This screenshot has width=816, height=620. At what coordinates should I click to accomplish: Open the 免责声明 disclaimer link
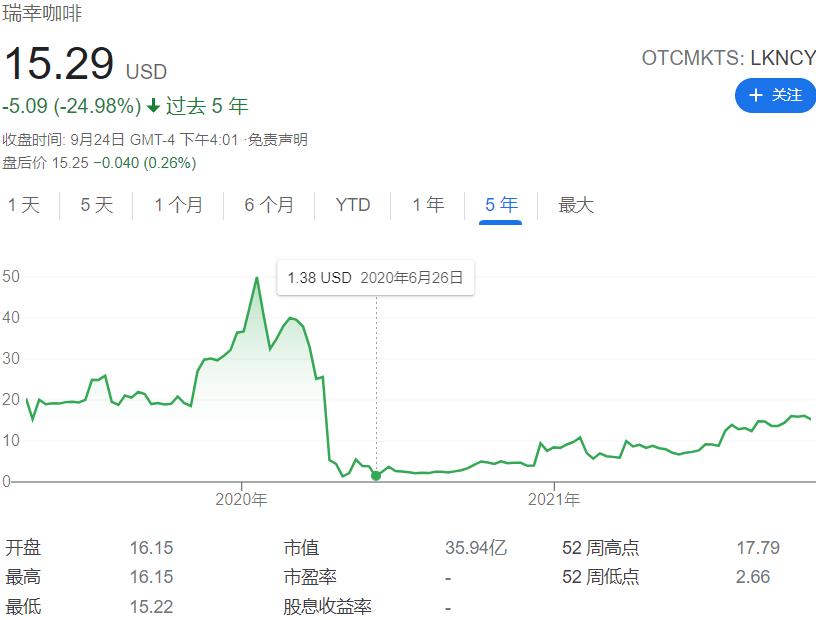point(277,140)
